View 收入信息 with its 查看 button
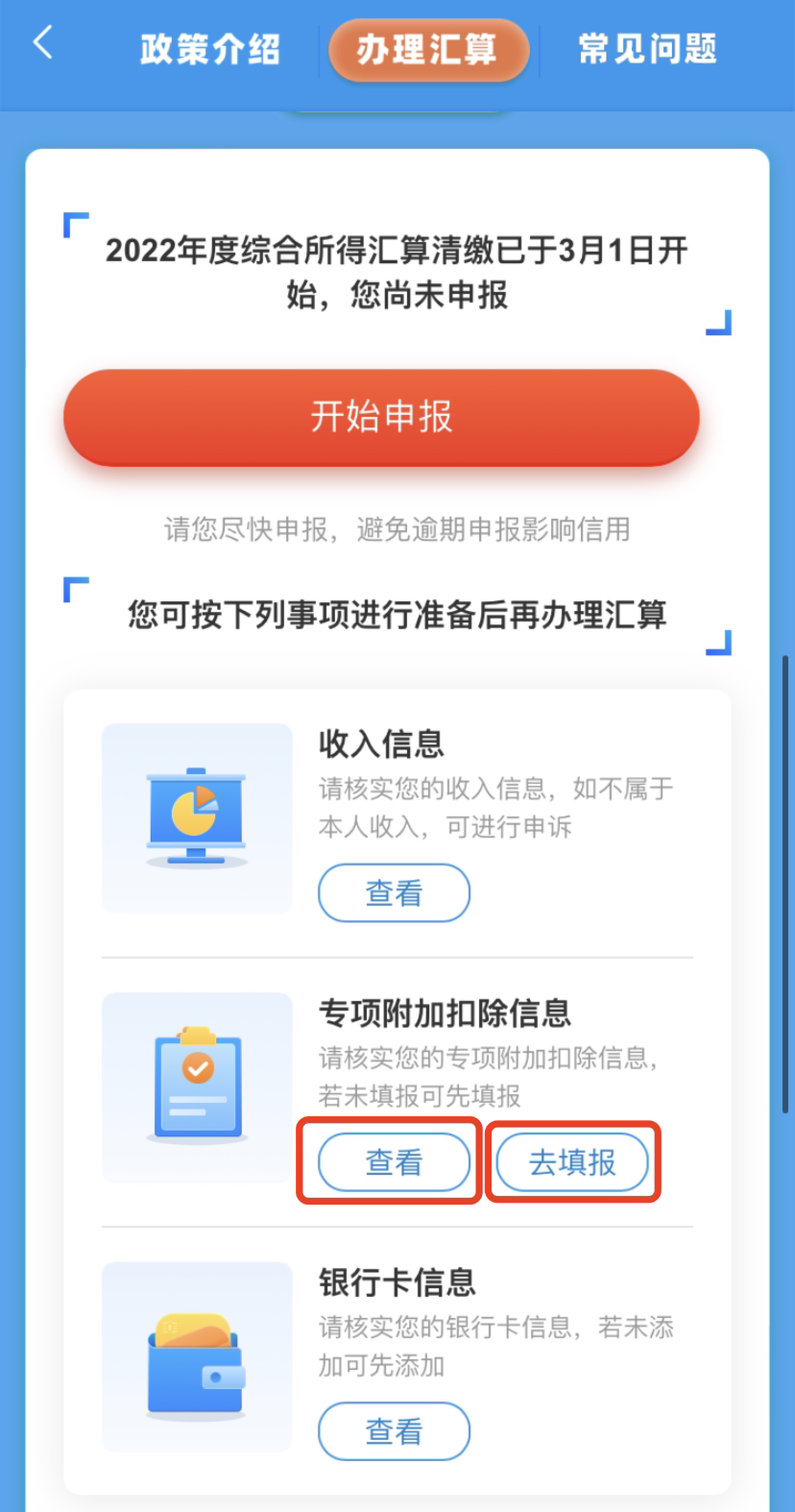Screen dimensions: 795x1512 click(x=395, y=893)
